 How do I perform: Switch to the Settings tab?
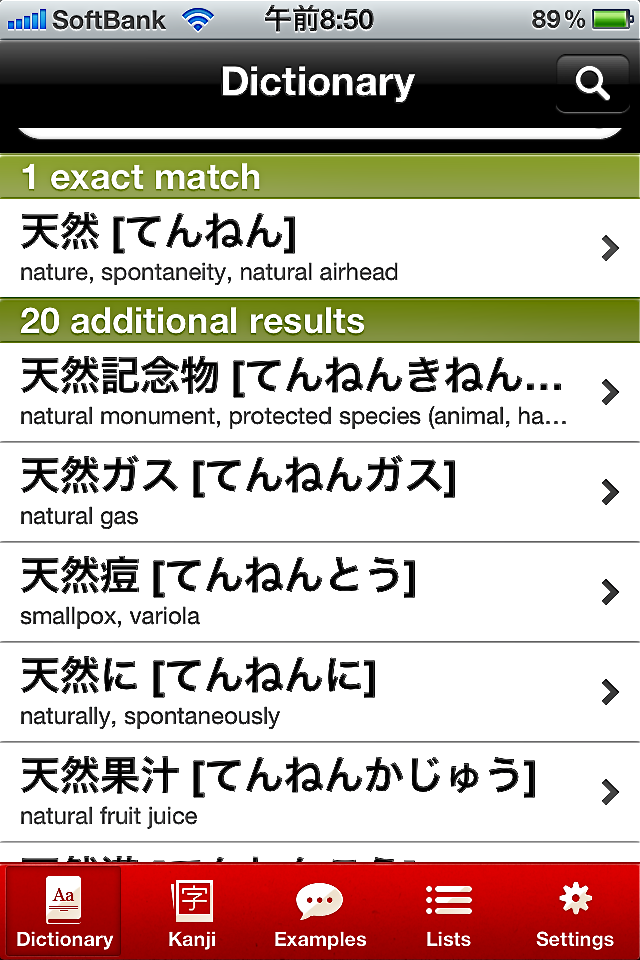point(574,913)
